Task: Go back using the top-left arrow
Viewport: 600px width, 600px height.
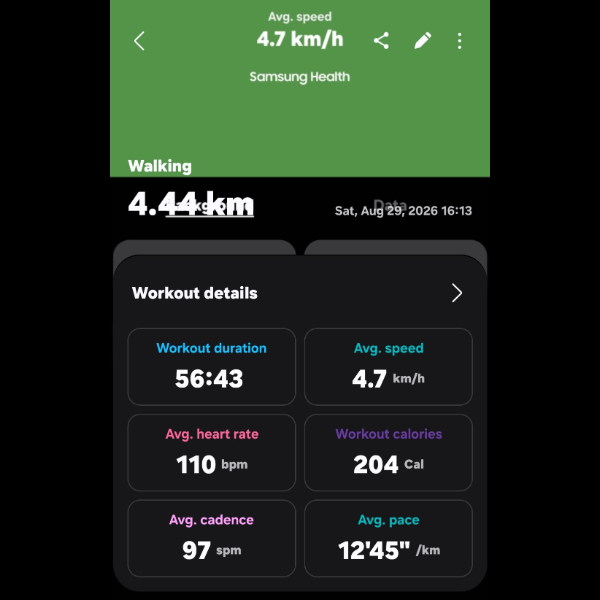Action: [139, 41]
